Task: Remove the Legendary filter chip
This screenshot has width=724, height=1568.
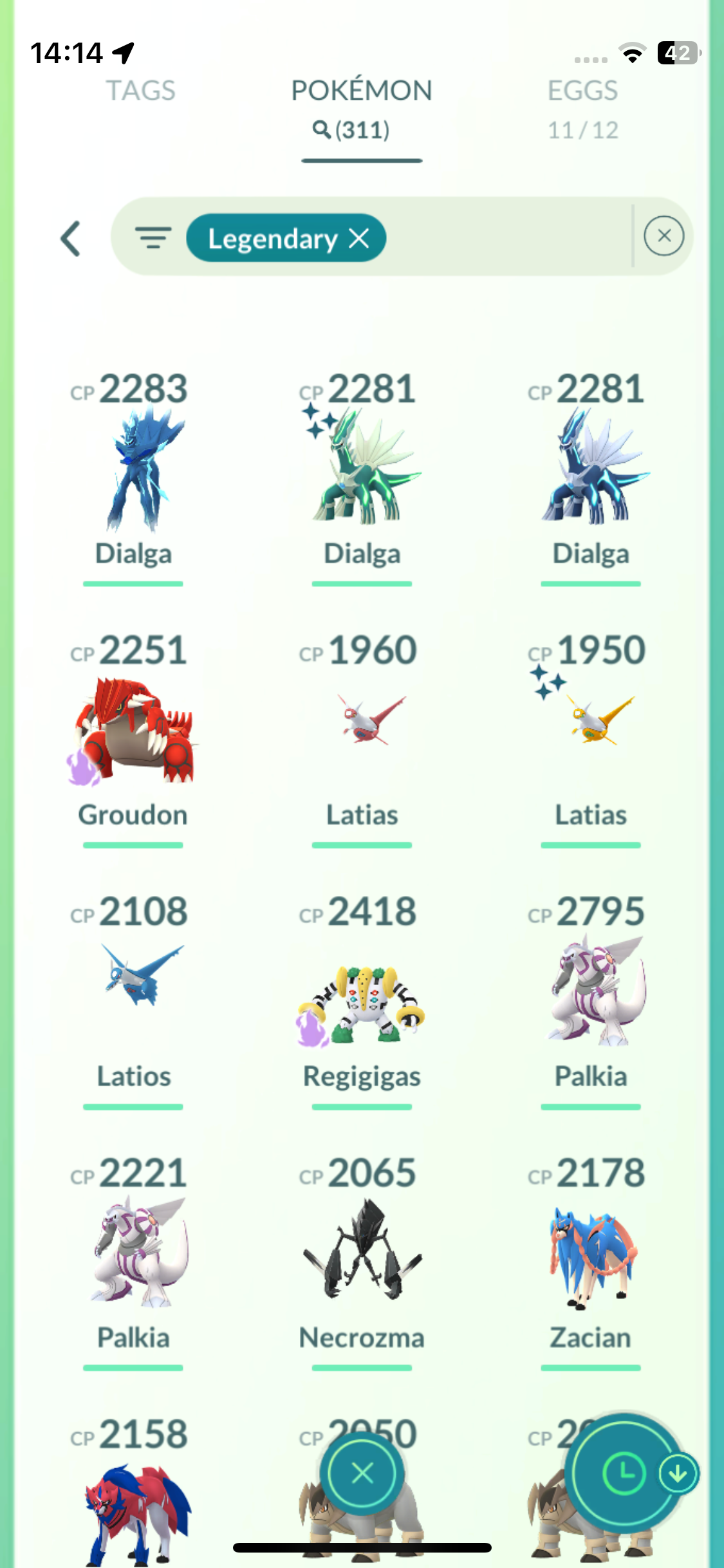Action: pos(359,238)
